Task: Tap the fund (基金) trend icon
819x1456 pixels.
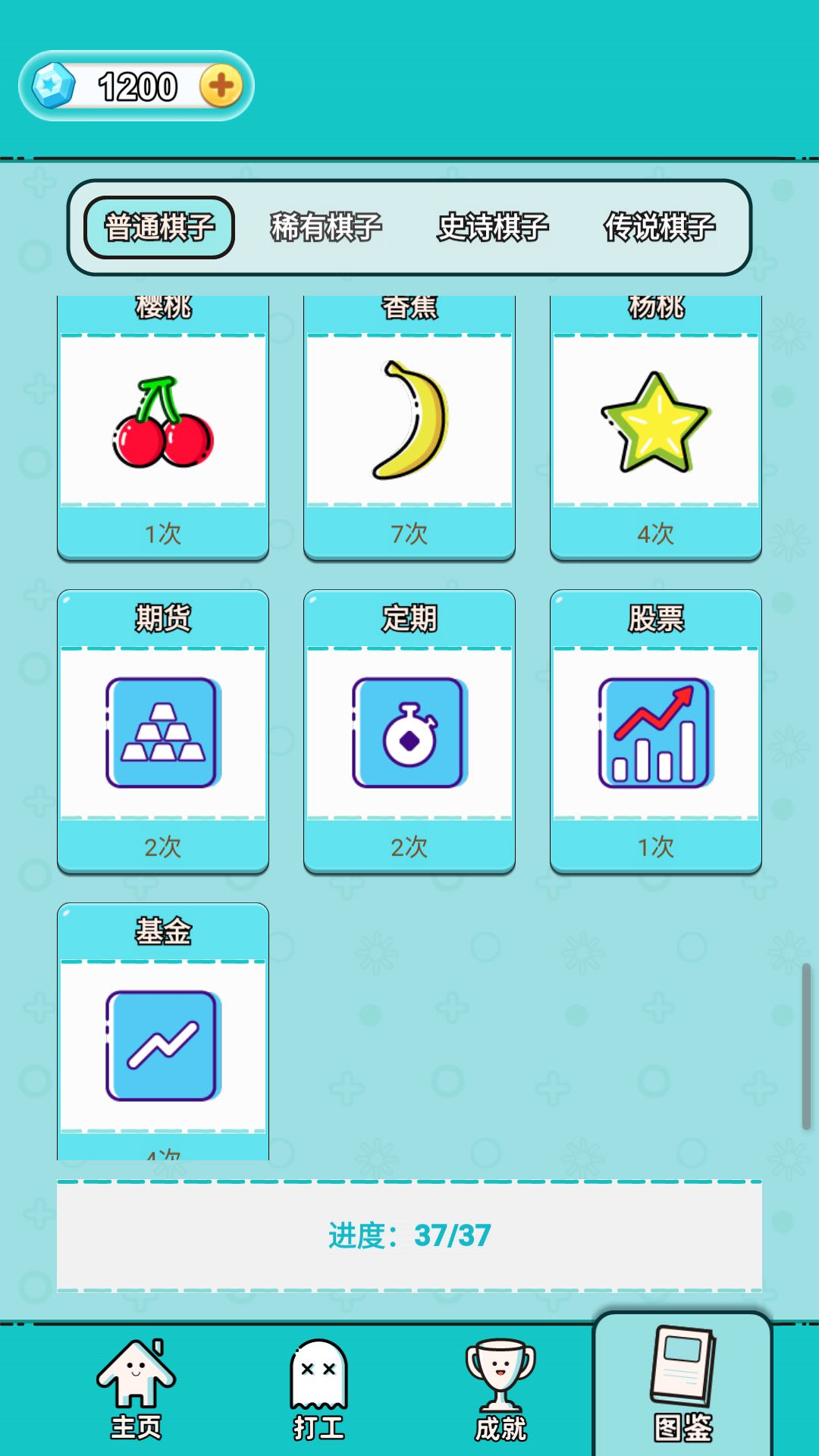Action: pyautogui.click(x=163, y=1045)
